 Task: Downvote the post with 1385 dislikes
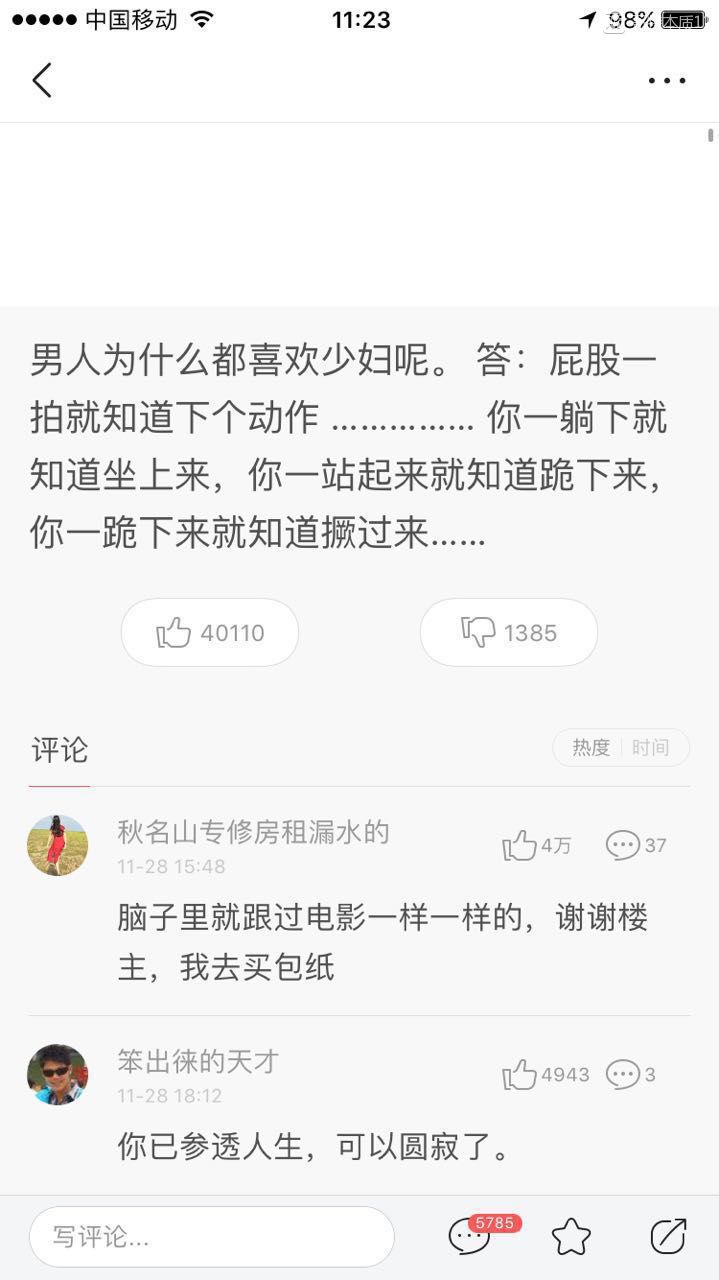coord(509,632)
